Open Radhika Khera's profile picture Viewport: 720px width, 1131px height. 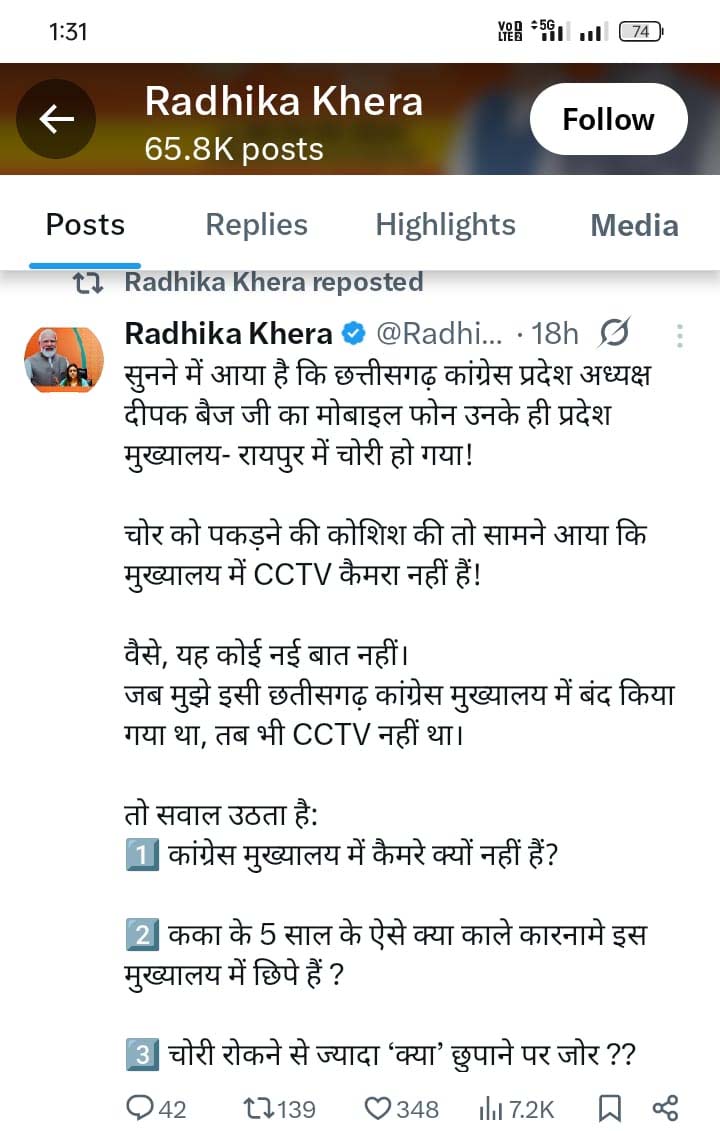[63, 358]
